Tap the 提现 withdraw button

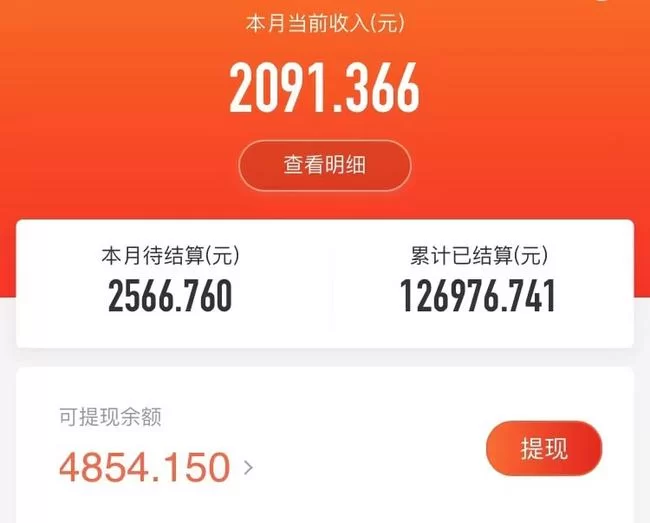pos(544,449)
